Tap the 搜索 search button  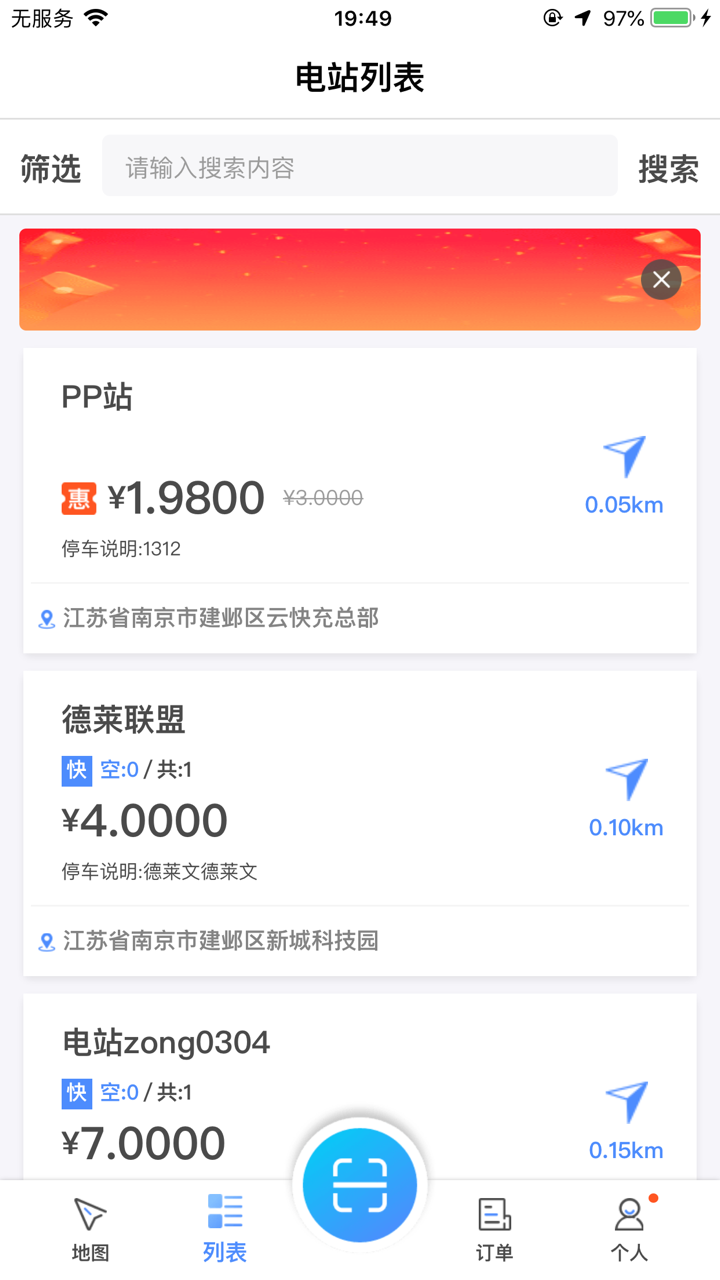668,169
